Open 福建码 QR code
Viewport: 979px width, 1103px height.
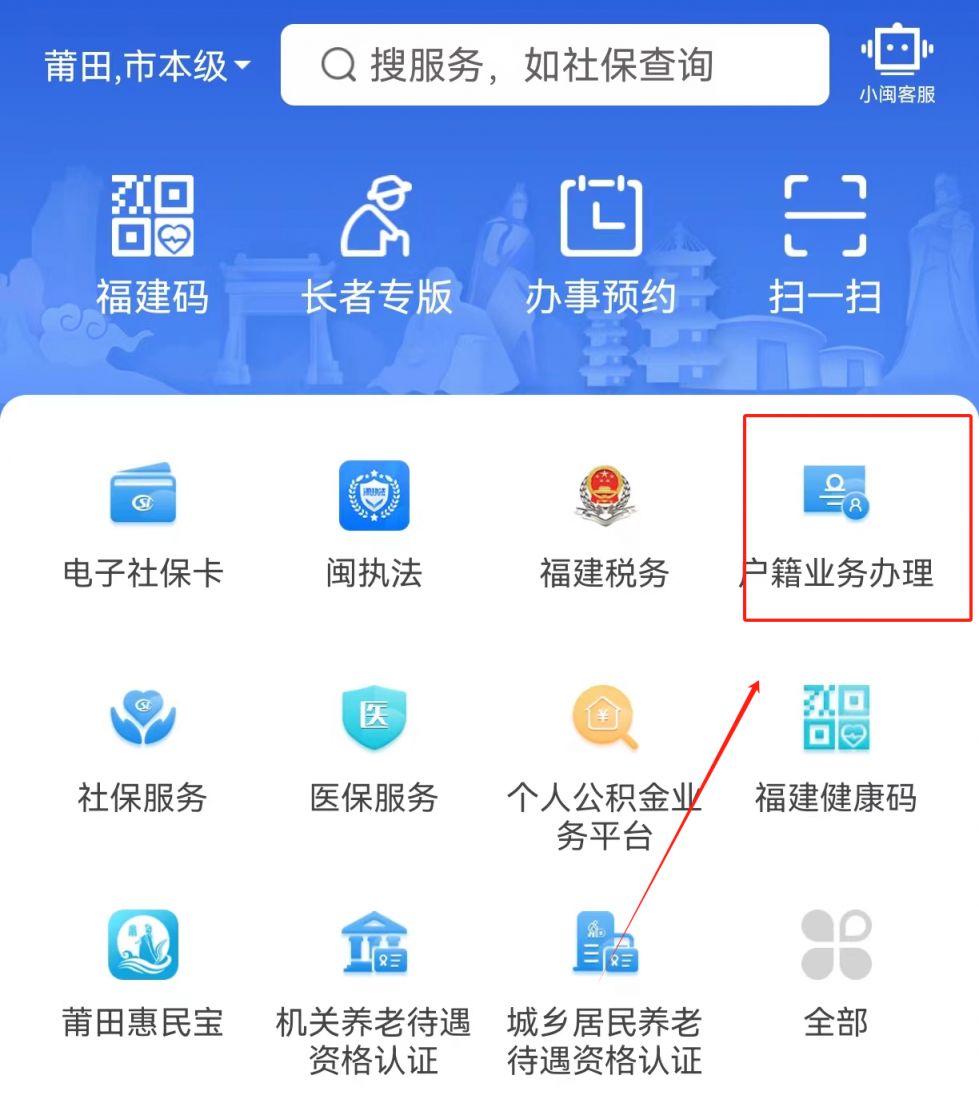[x=152, y=243]
